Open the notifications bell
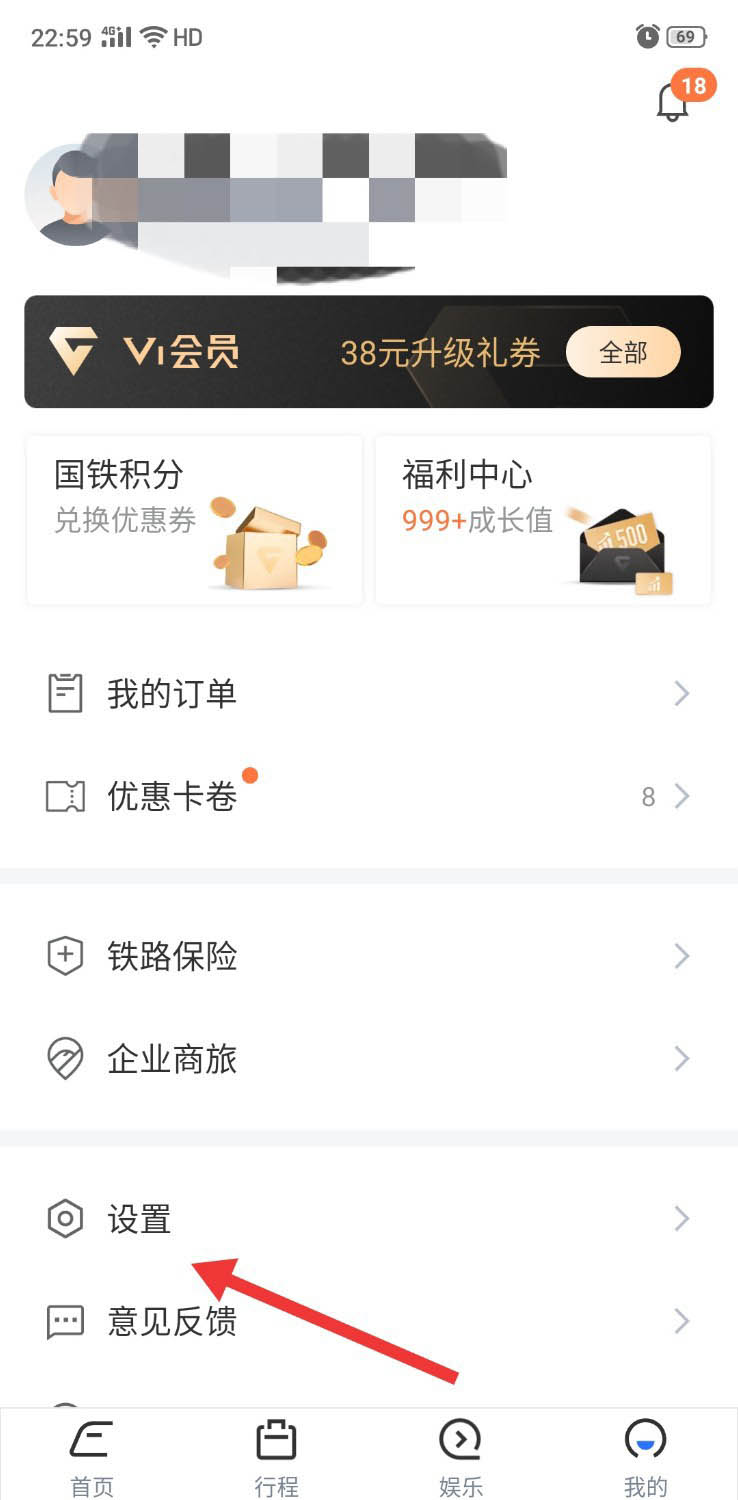This screenshot has width=738, height=1500. click(x=672, y=102)
